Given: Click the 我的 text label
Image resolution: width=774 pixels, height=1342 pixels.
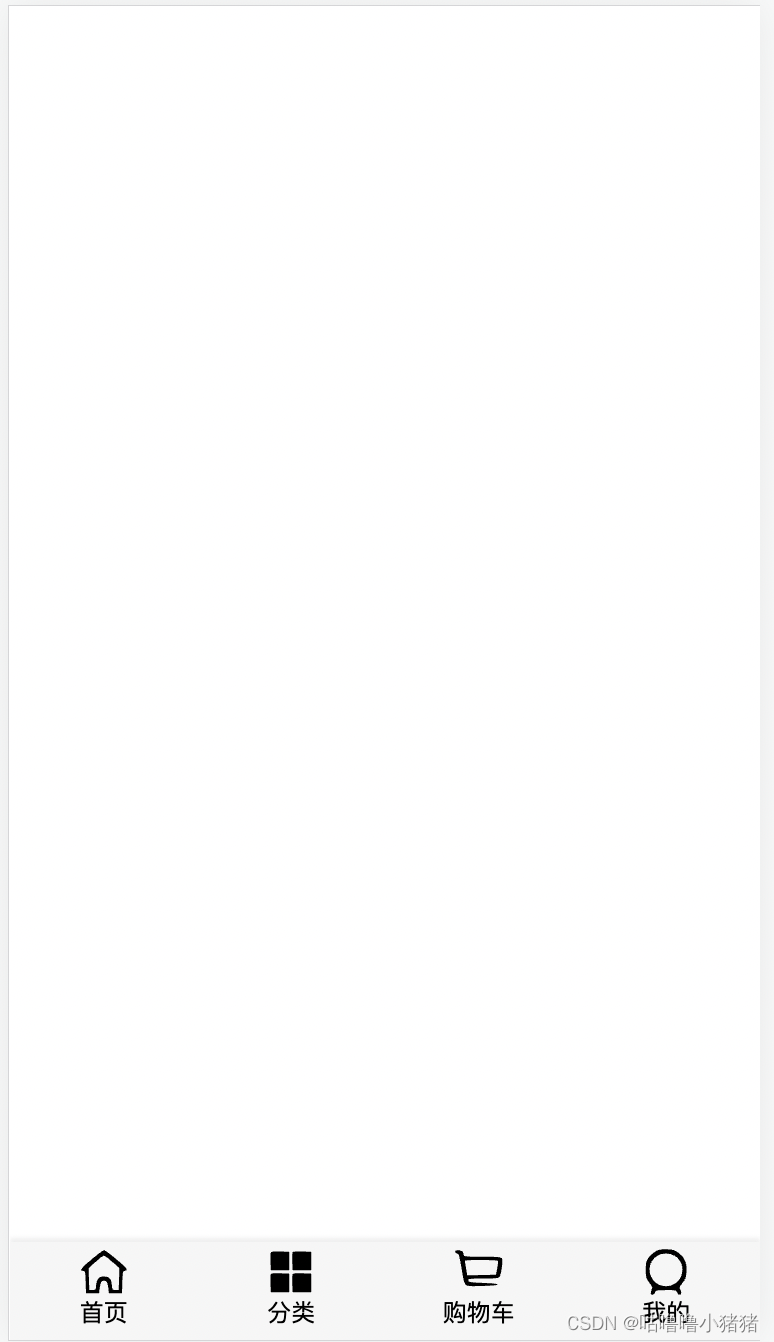Looking at the screenshot, I should coord(665,1313).
